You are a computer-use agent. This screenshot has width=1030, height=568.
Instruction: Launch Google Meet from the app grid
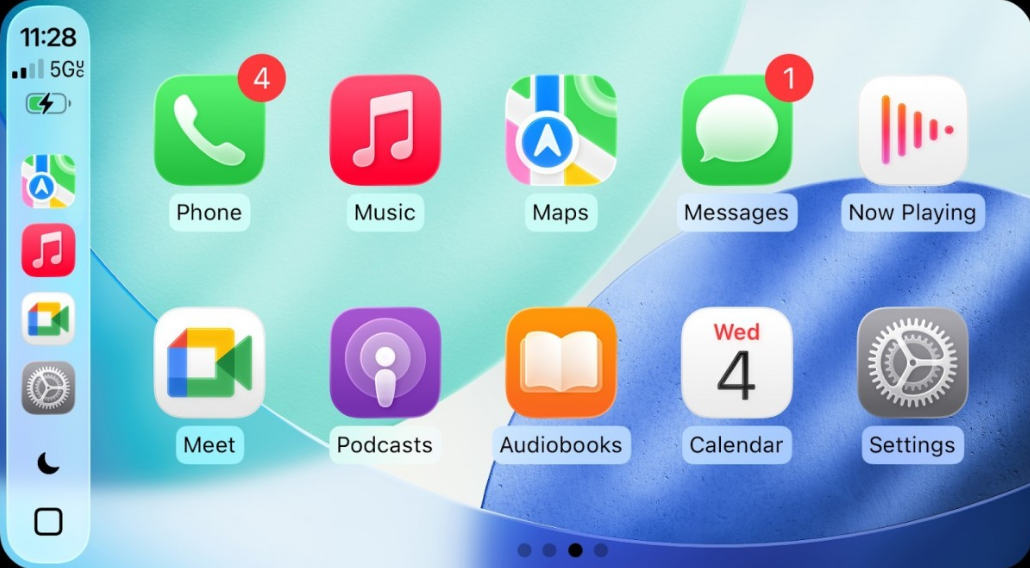click(209, 363)
